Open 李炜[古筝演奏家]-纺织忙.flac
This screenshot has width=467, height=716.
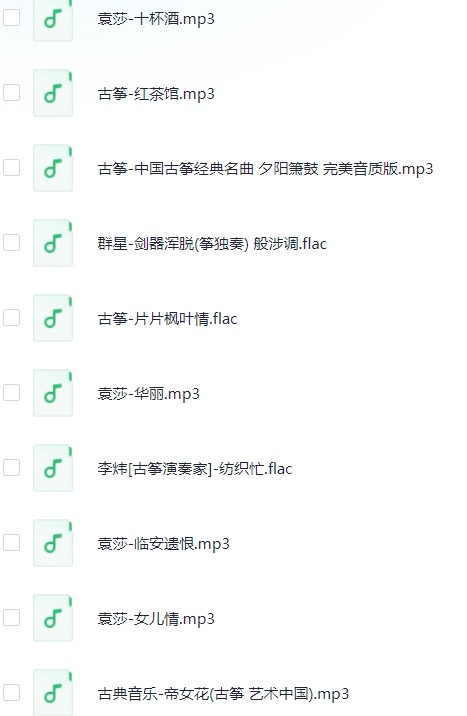point(194,469)
